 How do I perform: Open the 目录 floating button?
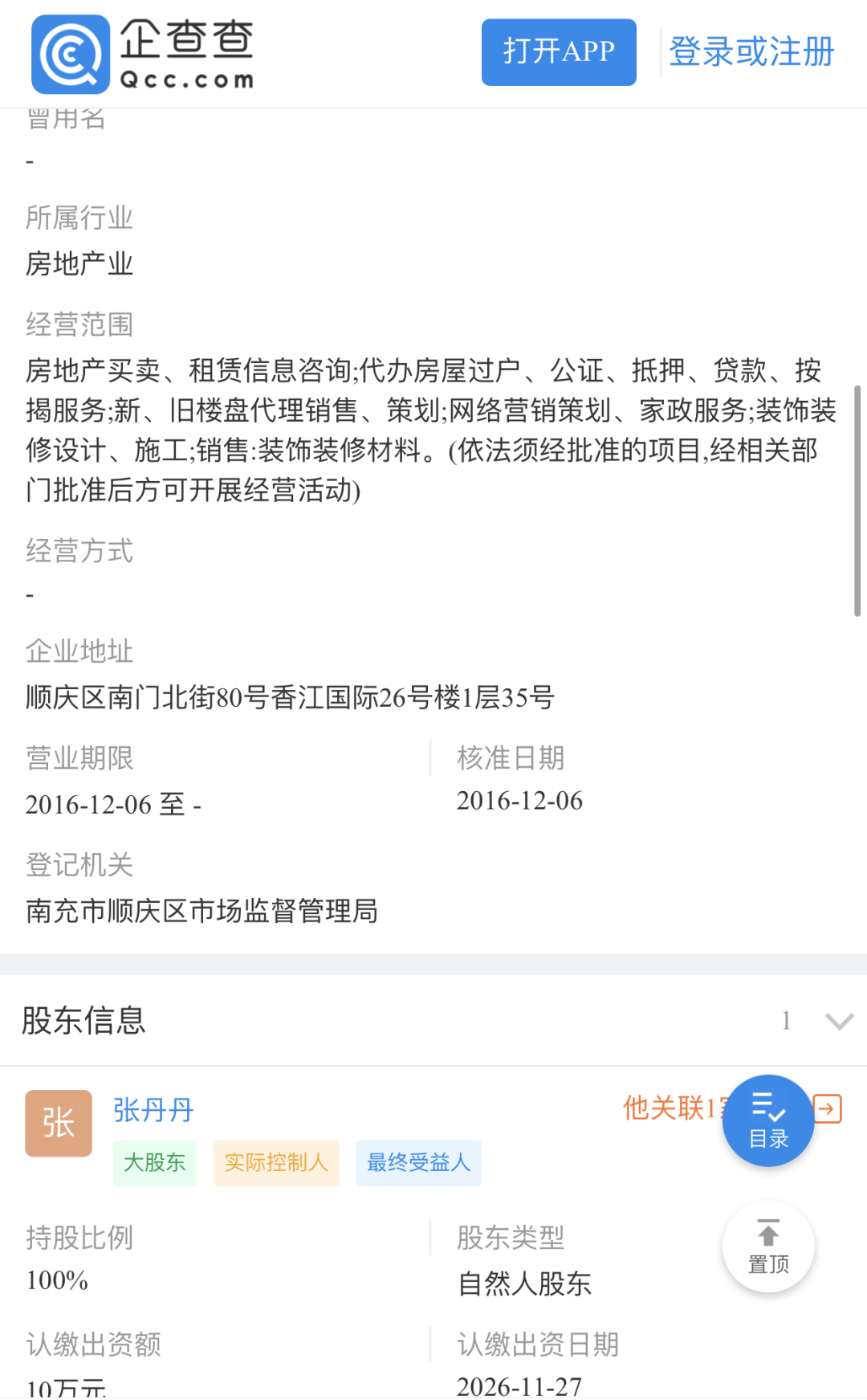point(768,1120)
